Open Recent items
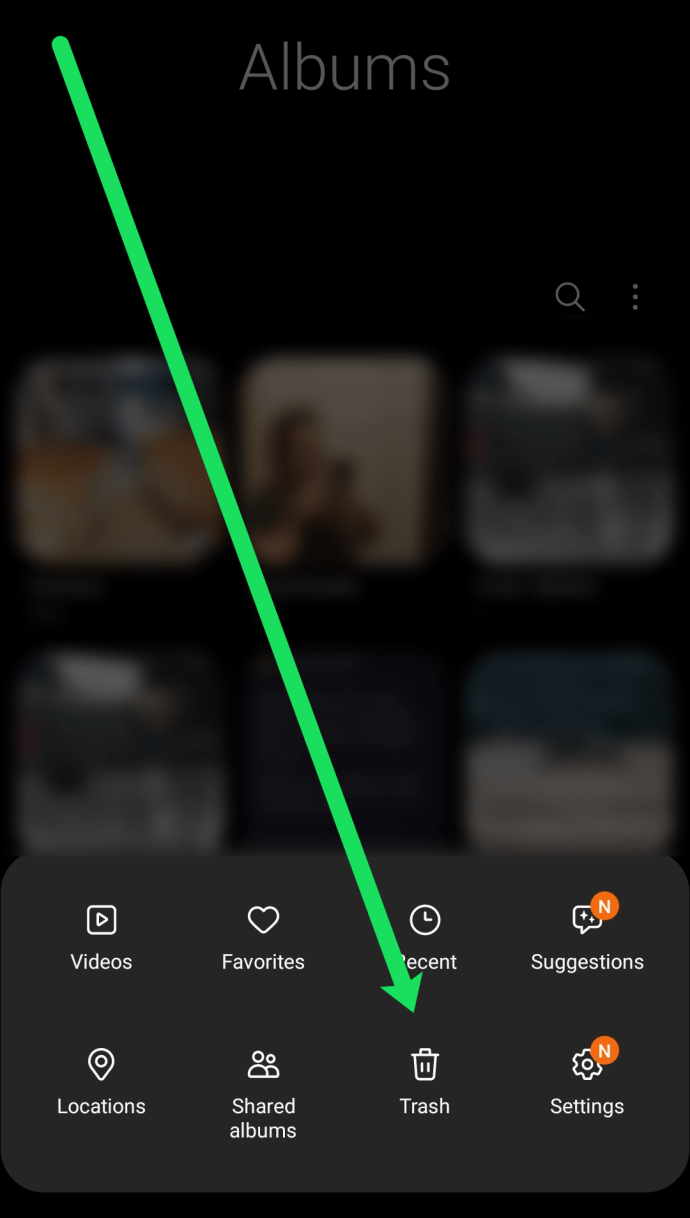 tap(425, 936)
